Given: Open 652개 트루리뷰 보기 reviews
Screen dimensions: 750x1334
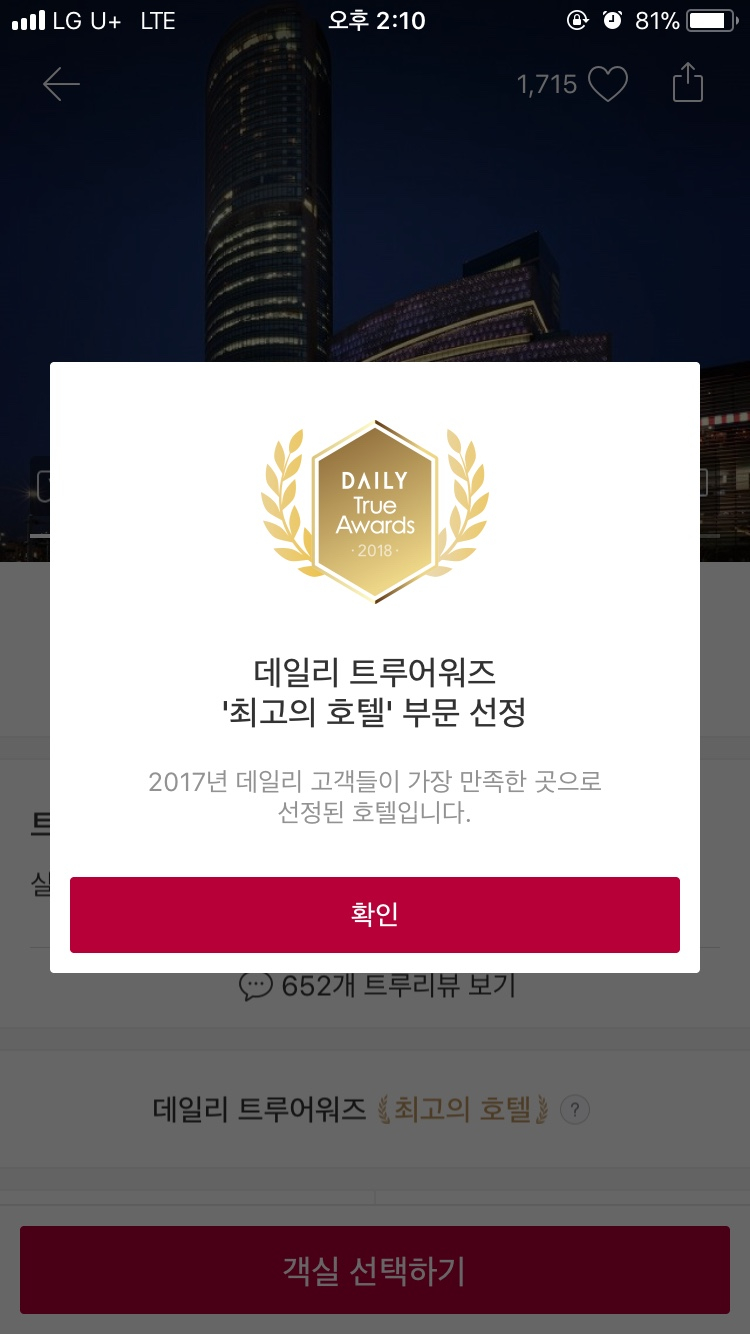Looking at the screenshot, I should (377, 986).
